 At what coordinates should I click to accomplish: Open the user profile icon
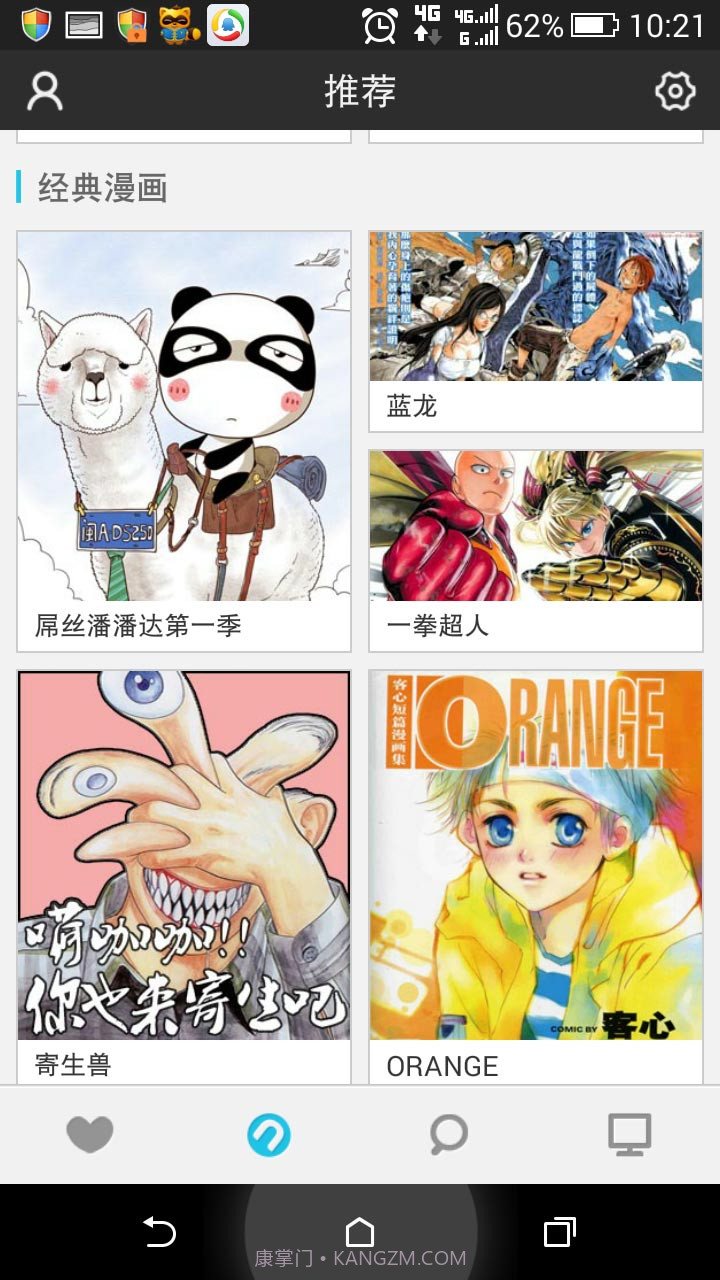44,91
